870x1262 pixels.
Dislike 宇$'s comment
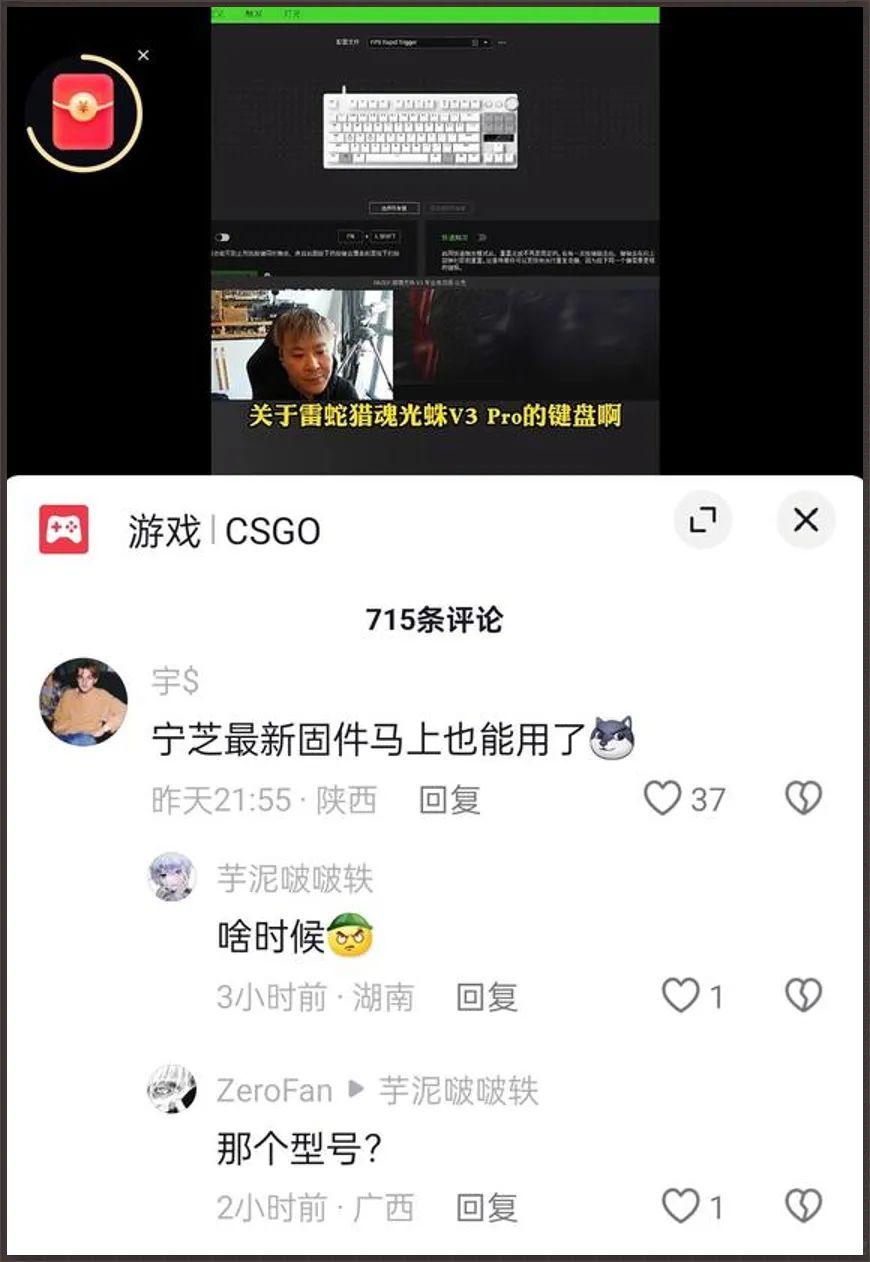[803, 798]
